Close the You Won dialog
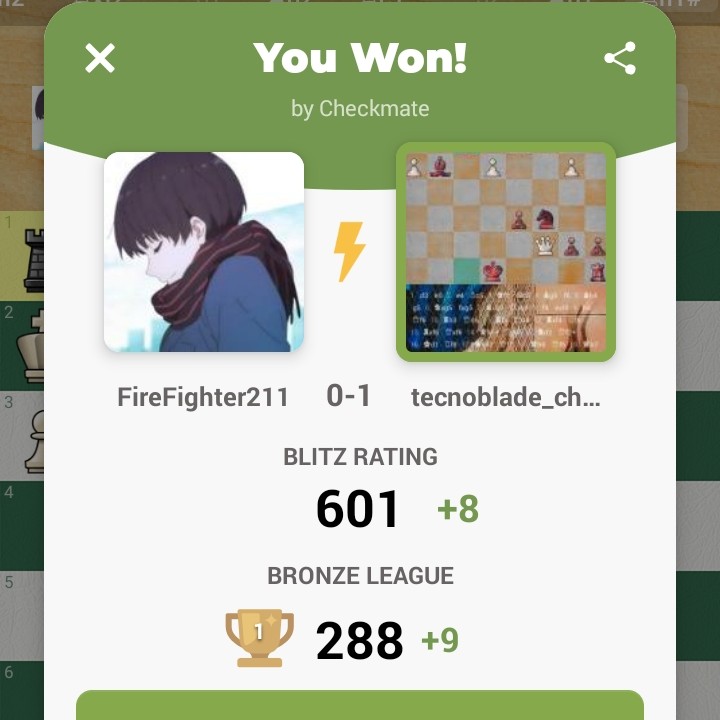This screenshot has width=720, height=720. coord(100,59)
